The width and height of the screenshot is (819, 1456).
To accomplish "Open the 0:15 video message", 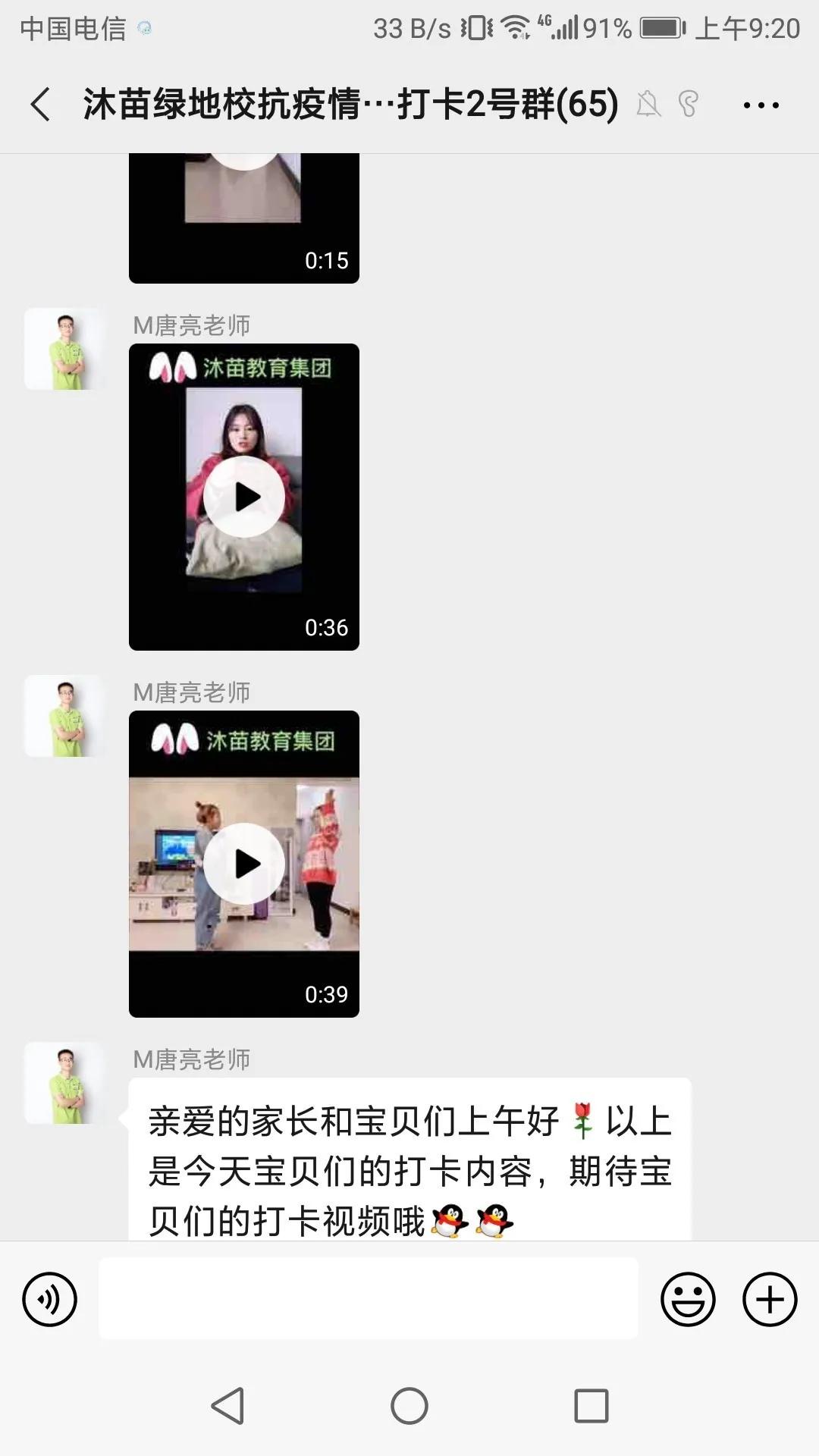I will tap(243, 218).
